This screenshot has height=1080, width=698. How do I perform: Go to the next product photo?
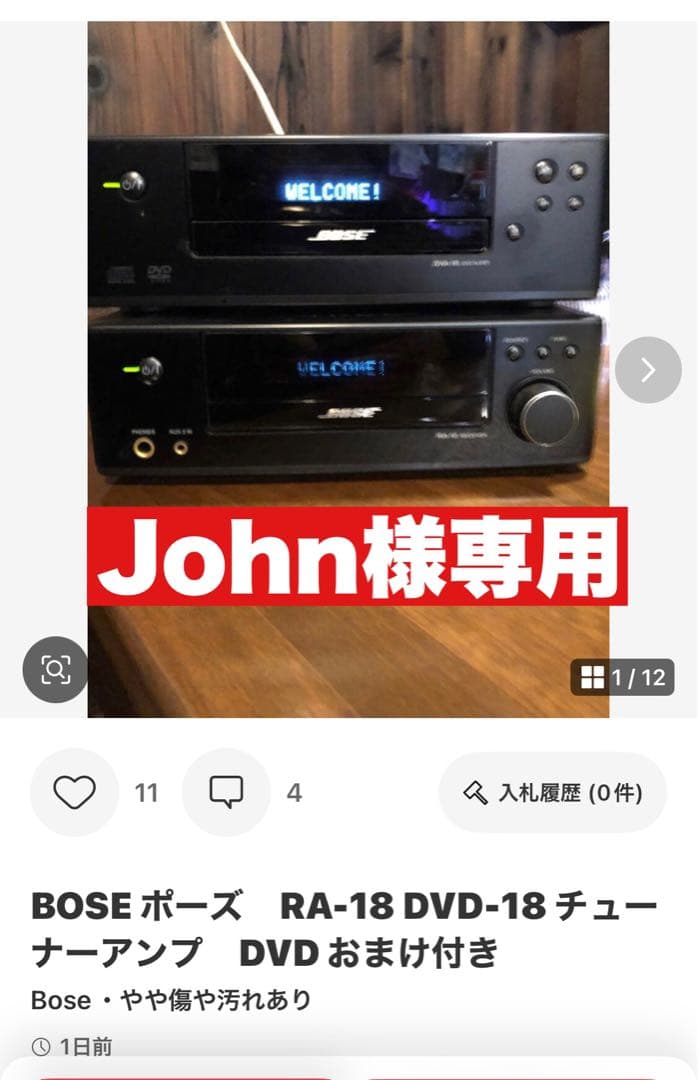(x=648, y=370)
